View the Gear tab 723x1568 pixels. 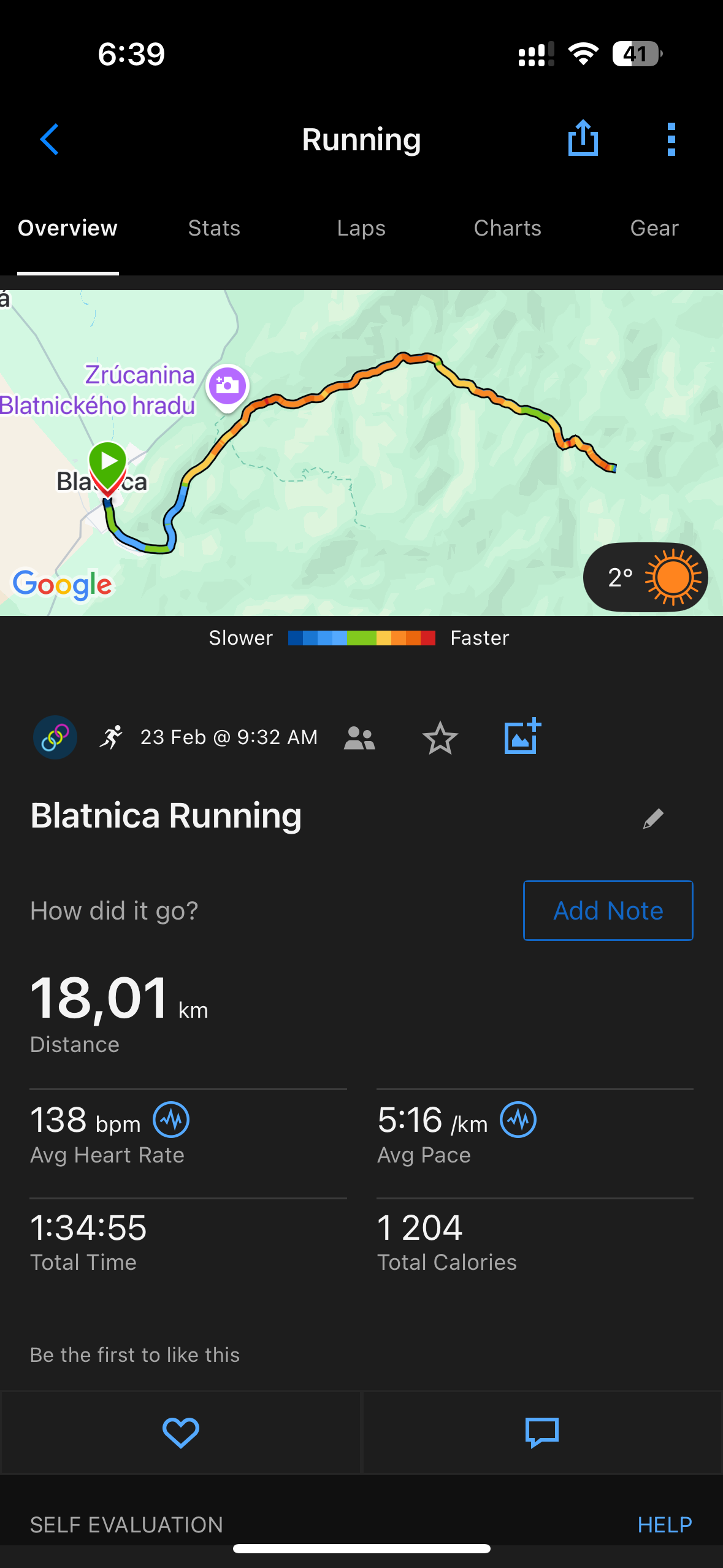654,228
